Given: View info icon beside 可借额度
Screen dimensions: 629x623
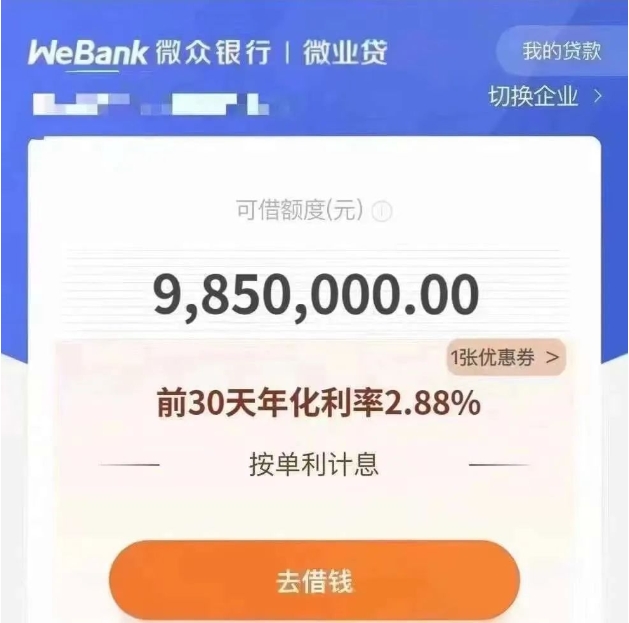Looking at the screenshot, I should coord(383,212).
